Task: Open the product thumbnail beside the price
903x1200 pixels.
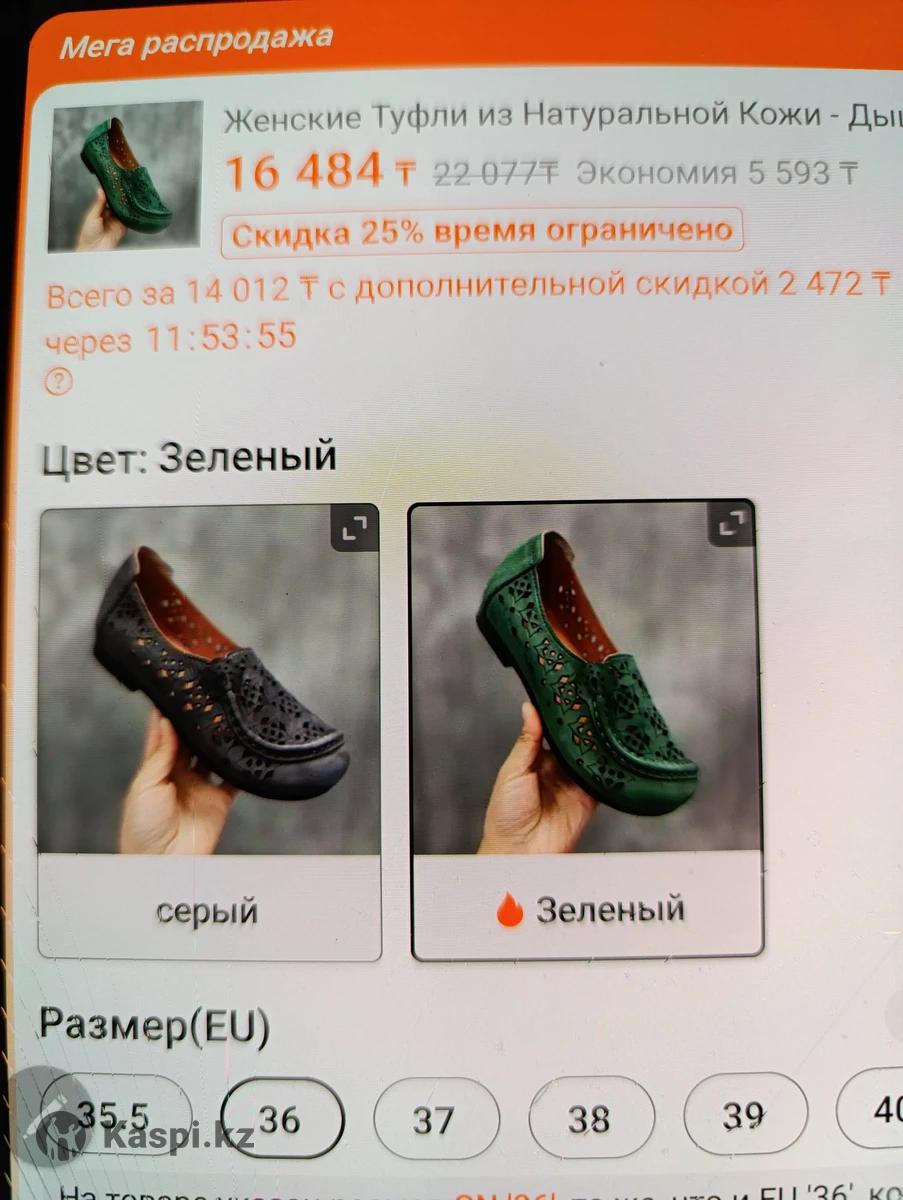Action: tap(126, 176)
